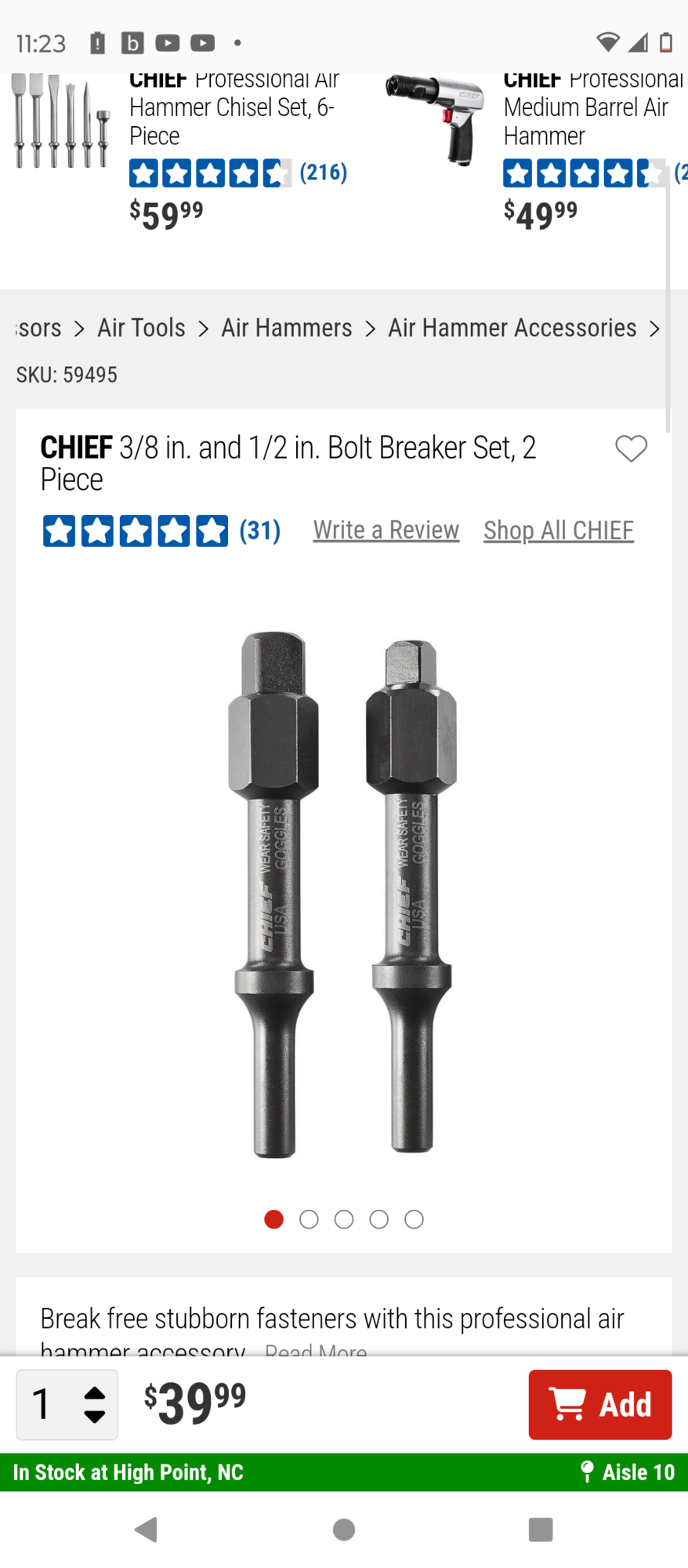
Task: Tap the bolt breaker set product image
Action: click(343, 894)
